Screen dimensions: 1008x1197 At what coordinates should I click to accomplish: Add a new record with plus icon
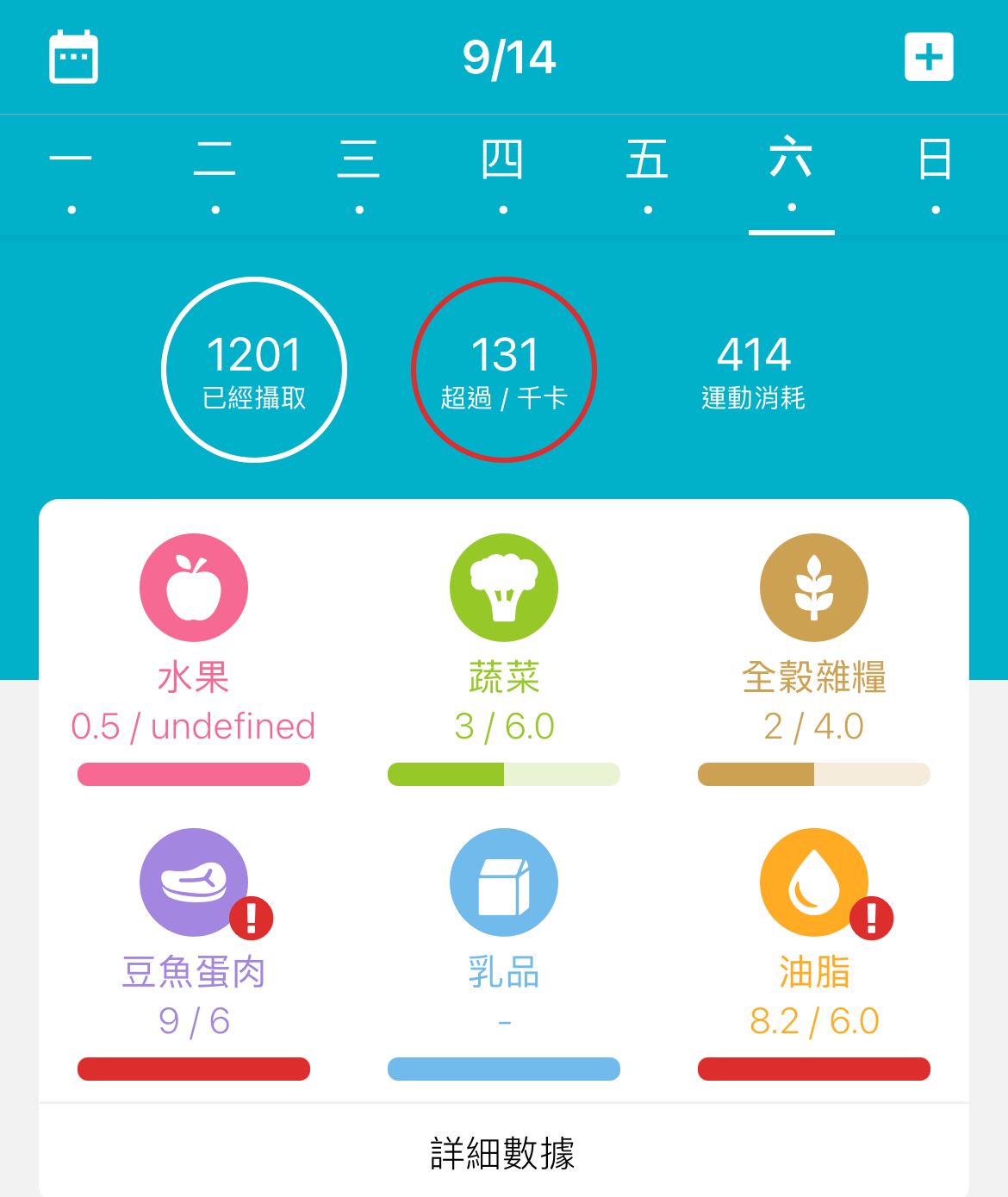929,58
